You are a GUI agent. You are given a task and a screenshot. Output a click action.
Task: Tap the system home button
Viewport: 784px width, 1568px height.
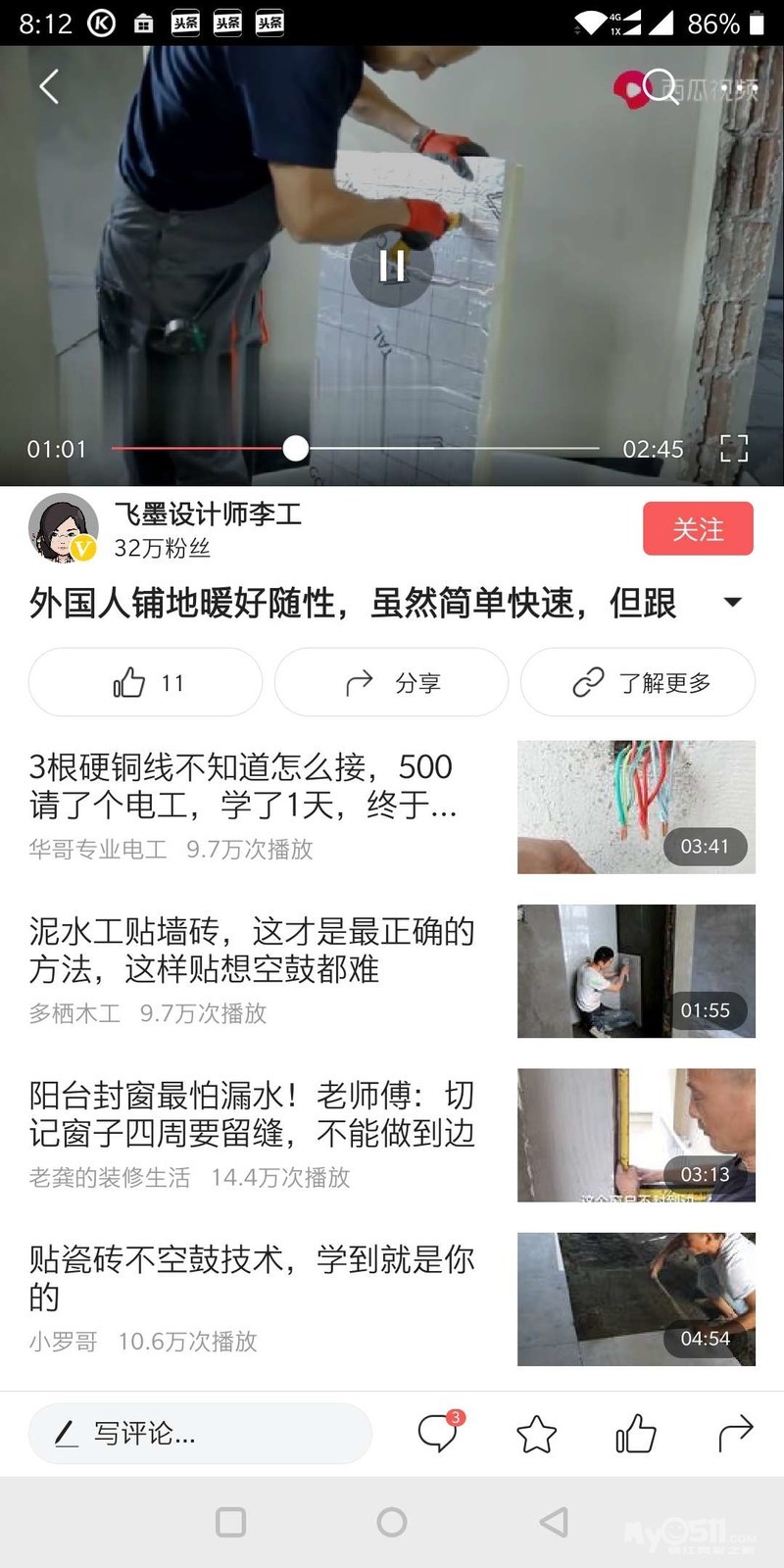(392, 1522)
